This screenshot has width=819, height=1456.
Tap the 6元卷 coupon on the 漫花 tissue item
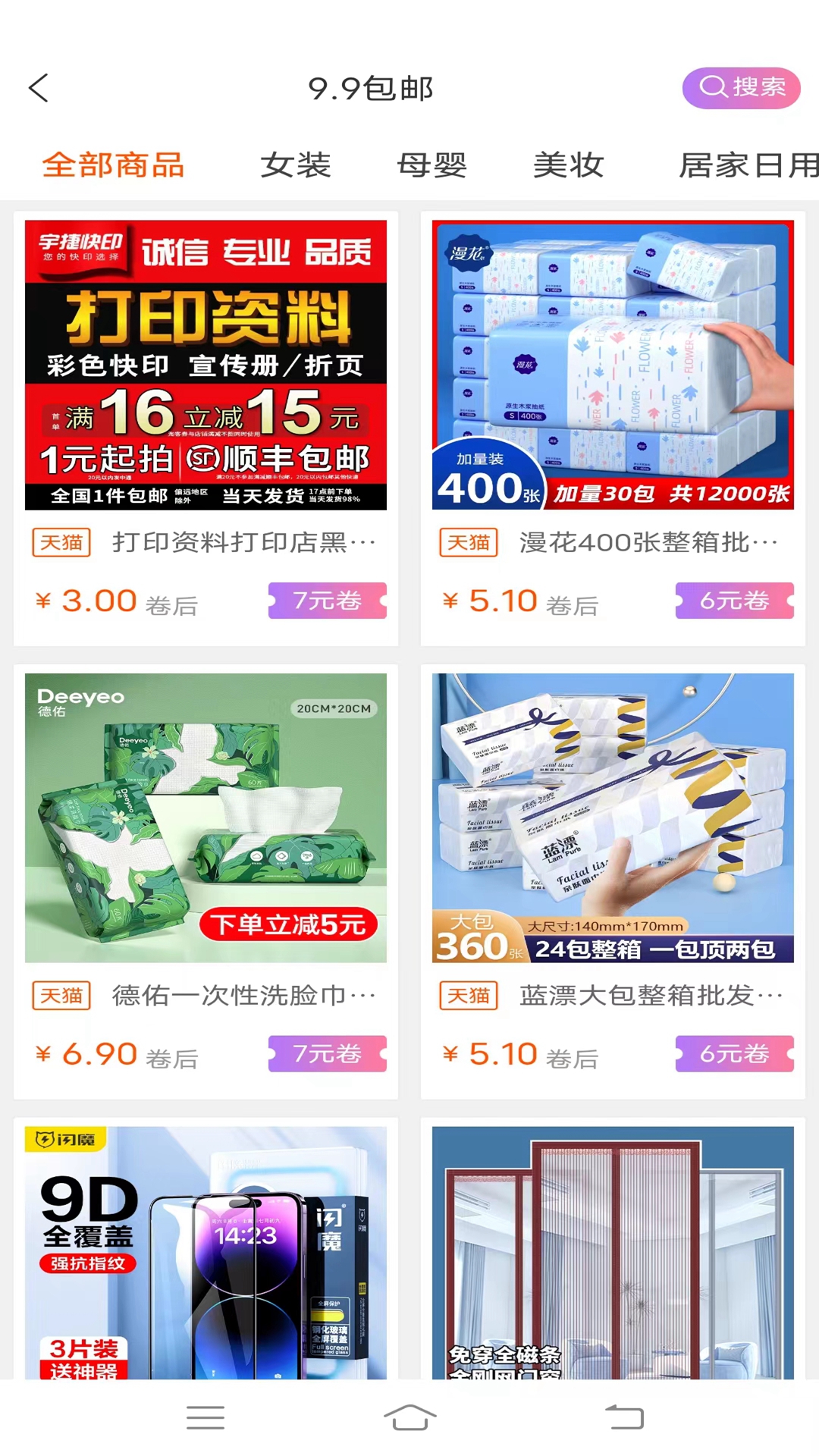[735, 600]
